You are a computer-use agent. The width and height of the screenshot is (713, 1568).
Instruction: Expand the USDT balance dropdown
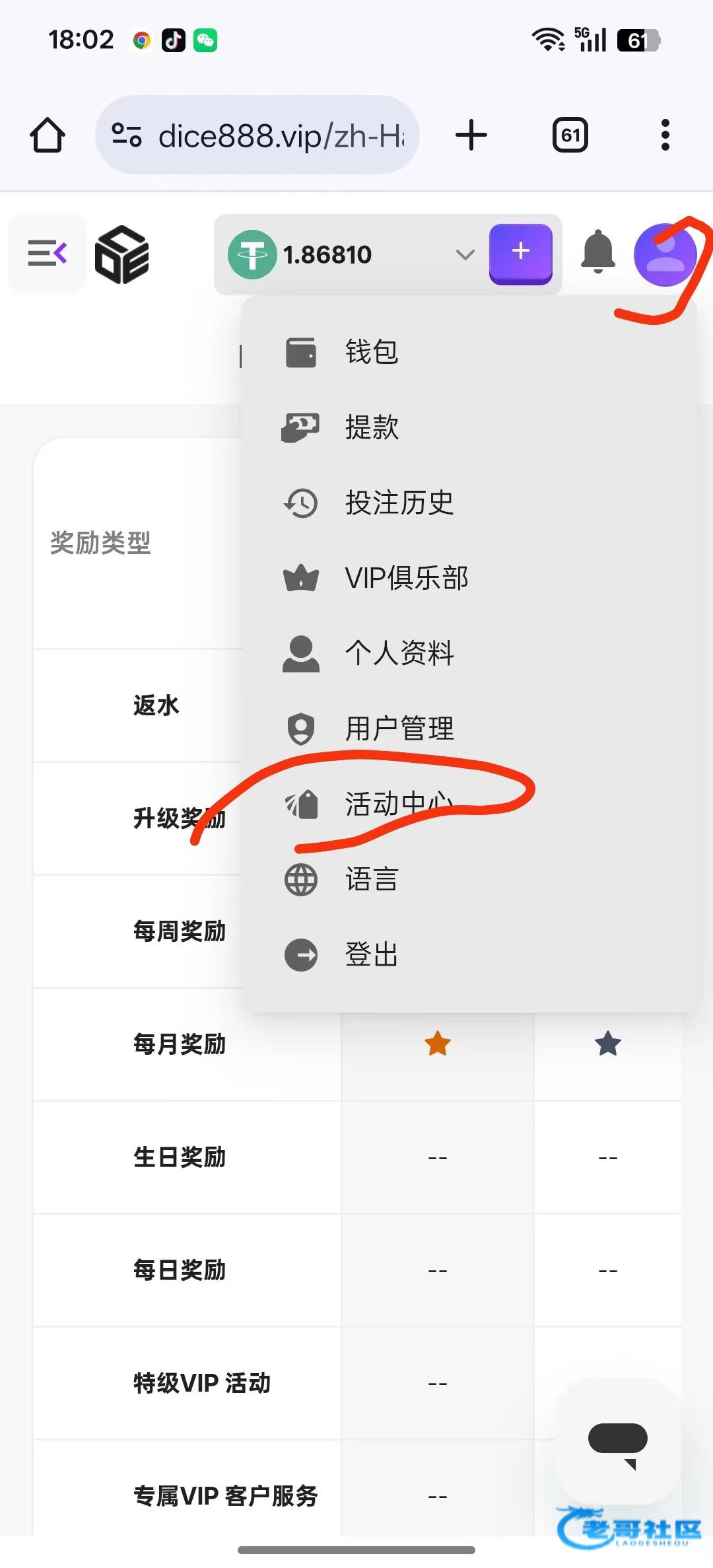click(465, 254)
